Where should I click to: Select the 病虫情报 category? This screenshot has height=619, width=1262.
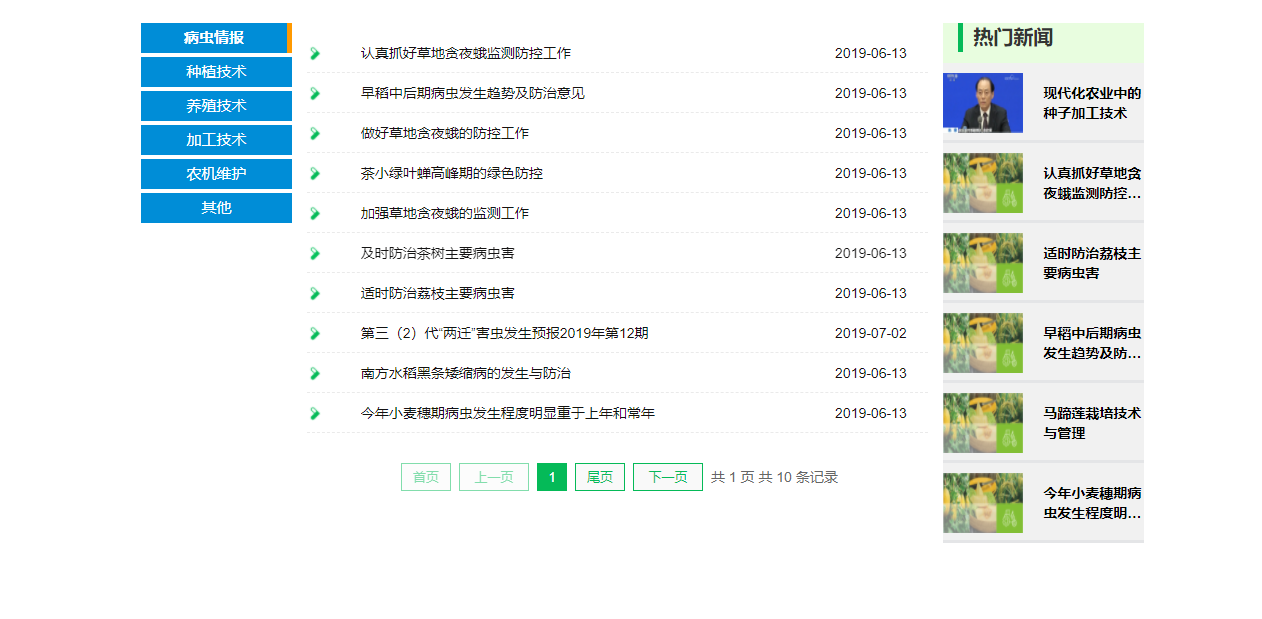214,38
